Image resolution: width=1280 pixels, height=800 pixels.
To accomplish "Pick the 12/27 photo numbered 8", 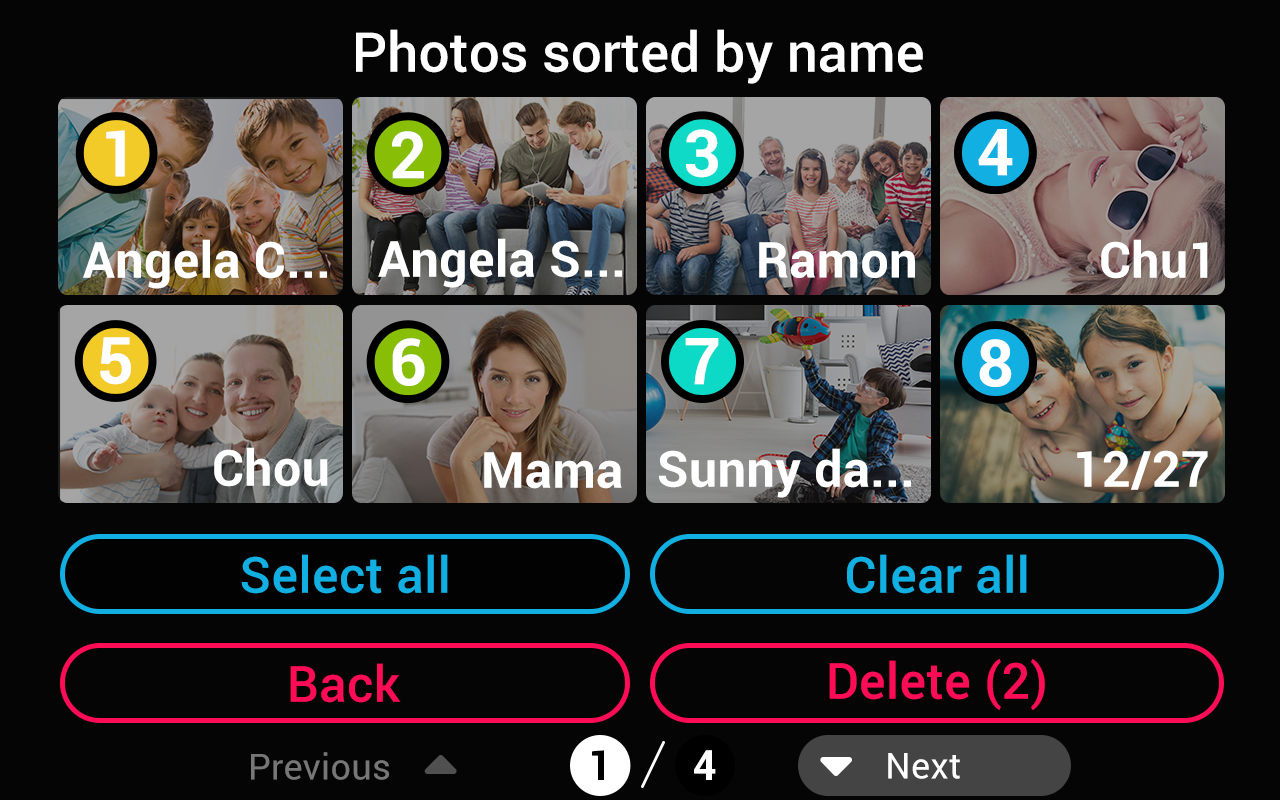I will click(x=1082, y=404).
